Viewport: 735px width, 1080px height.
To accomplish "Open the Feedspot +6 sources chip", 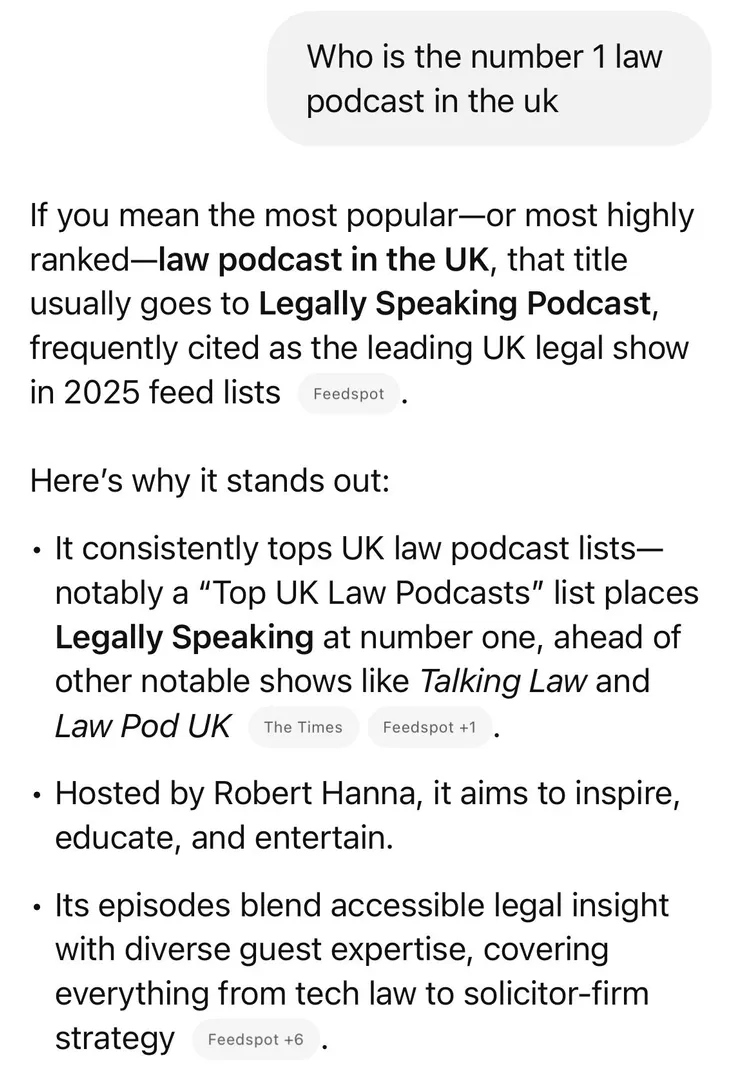I will coord(255,1039).
